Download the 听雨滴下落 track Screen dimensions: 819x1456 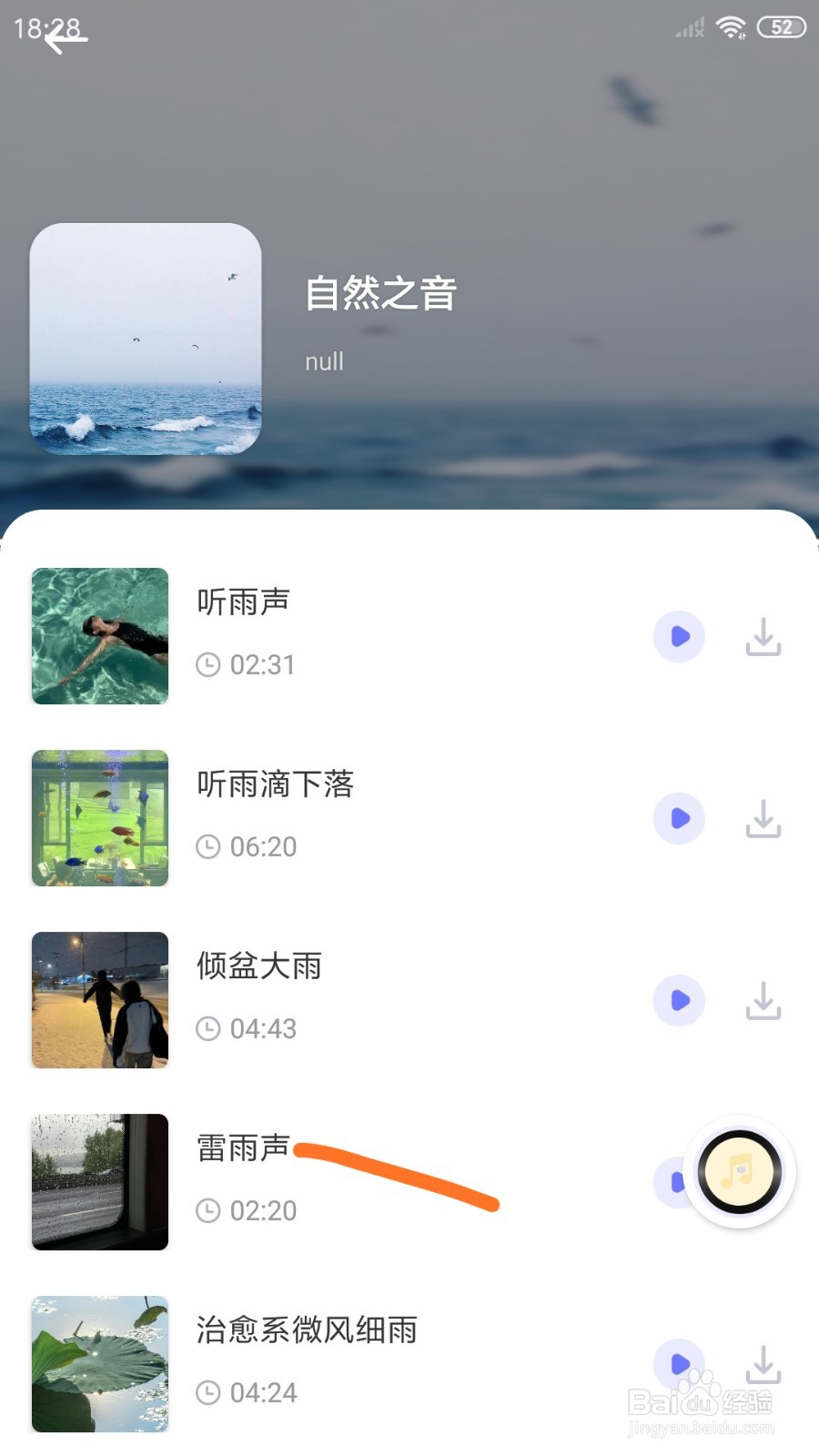tap(763, 819)
